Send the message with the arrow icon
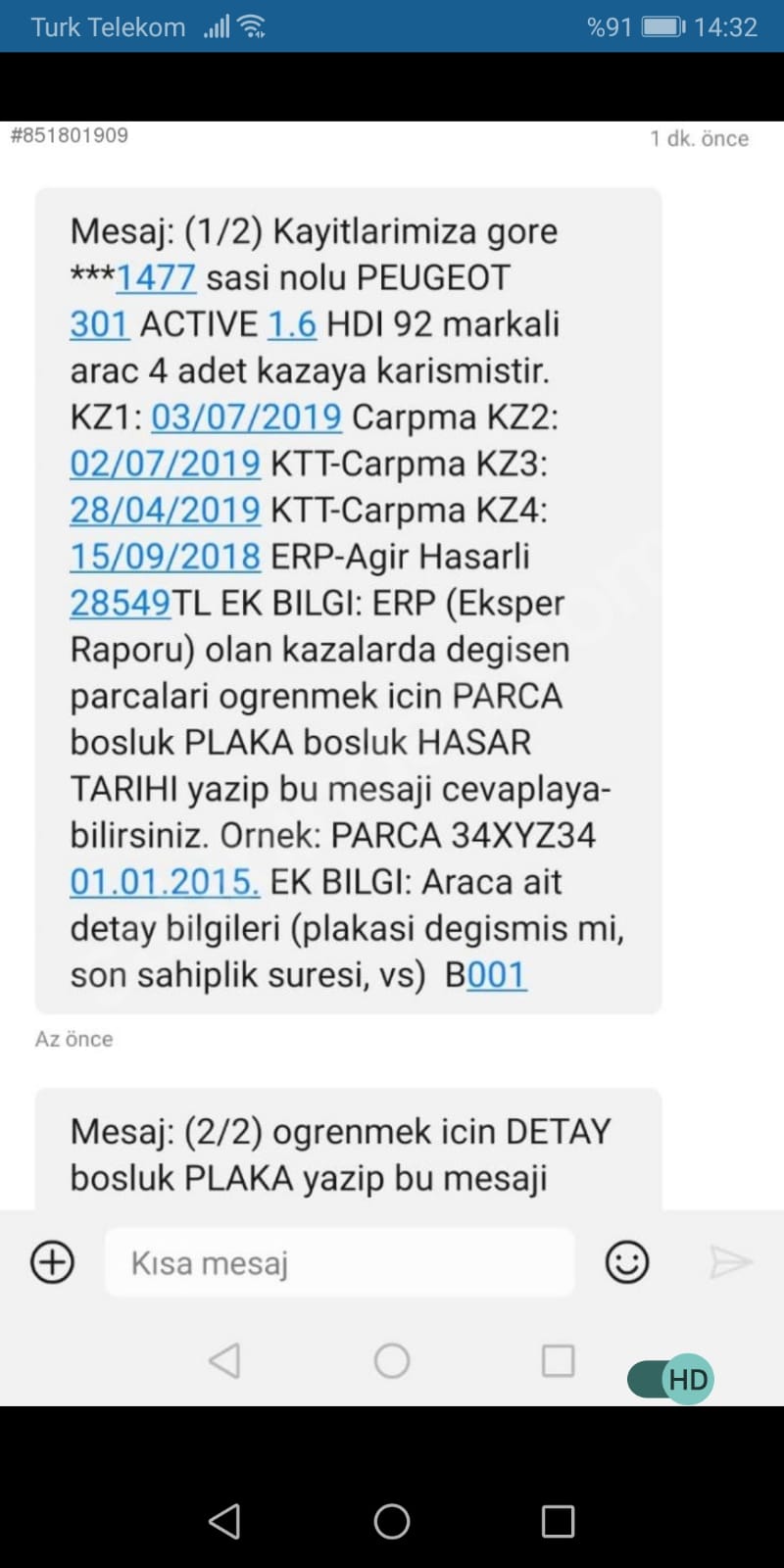 click(730, 1262)
